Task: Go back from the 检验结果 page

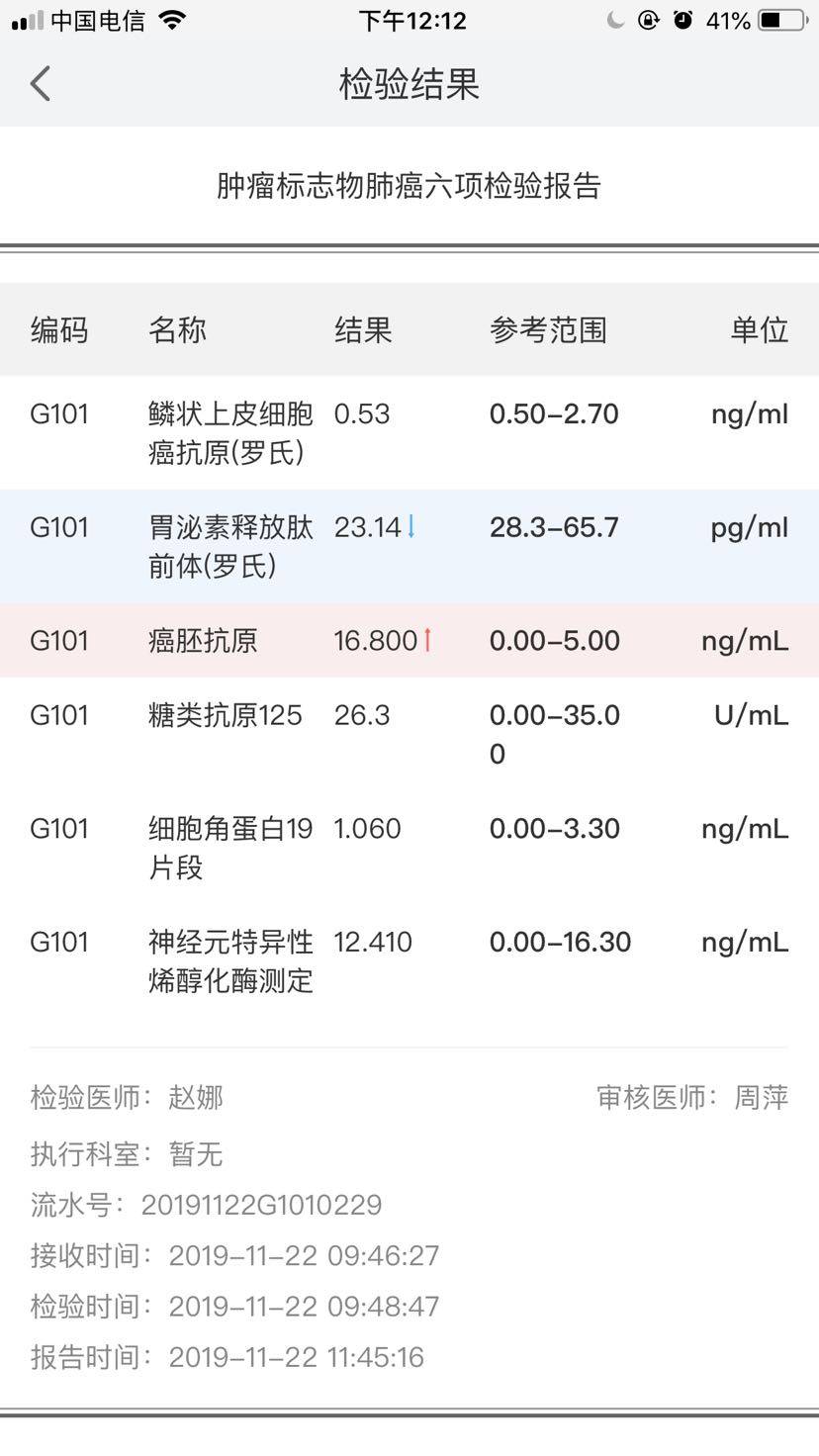Action: tap(41, 84)
